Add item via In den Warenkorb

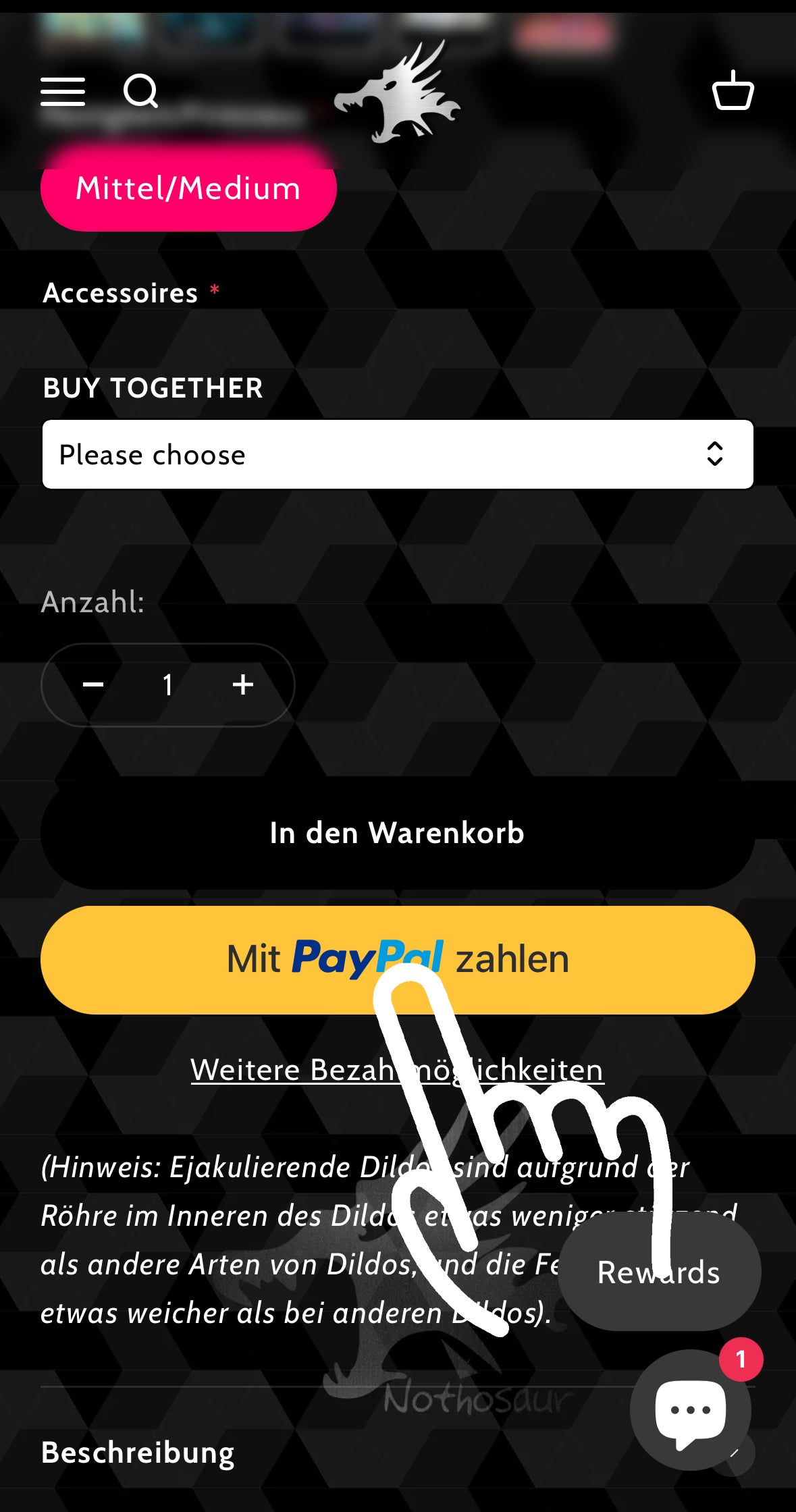coord(398,833)
